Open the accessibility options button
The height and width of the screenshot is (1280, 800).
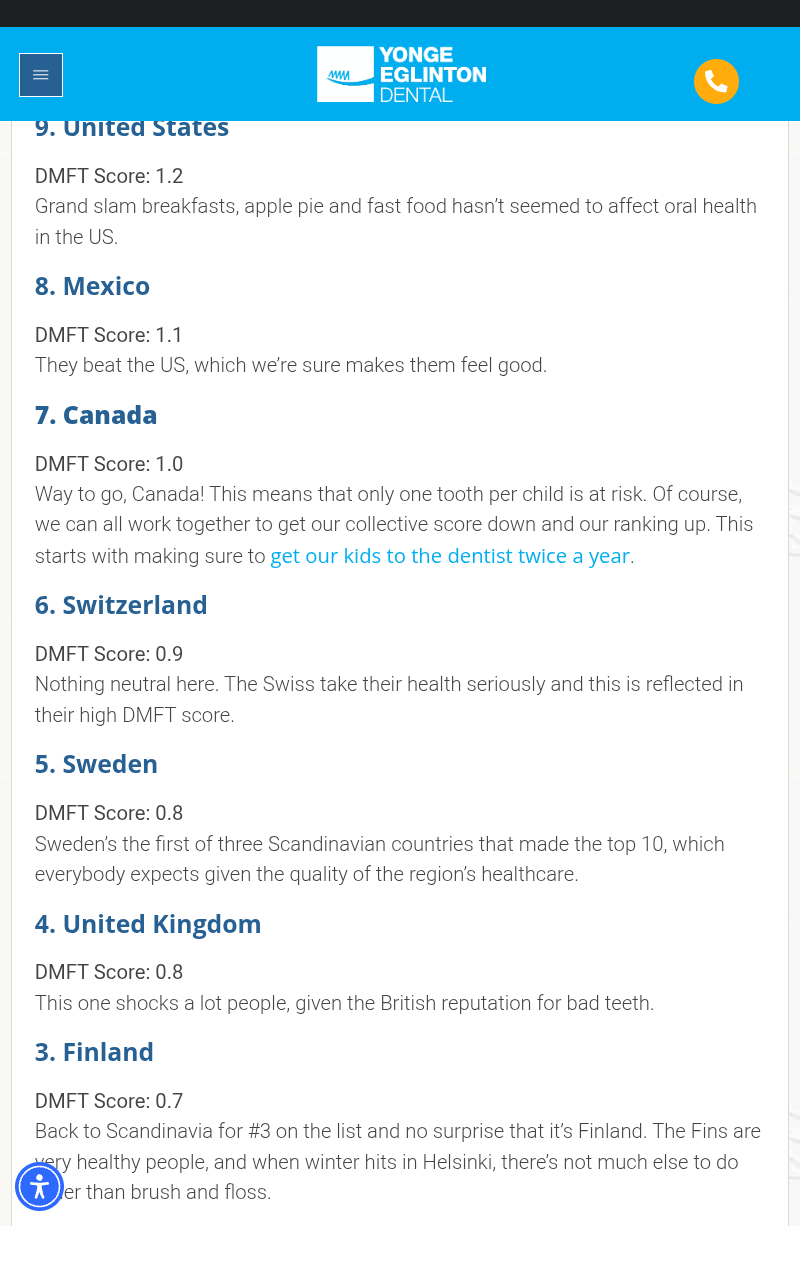(39, 1186)
